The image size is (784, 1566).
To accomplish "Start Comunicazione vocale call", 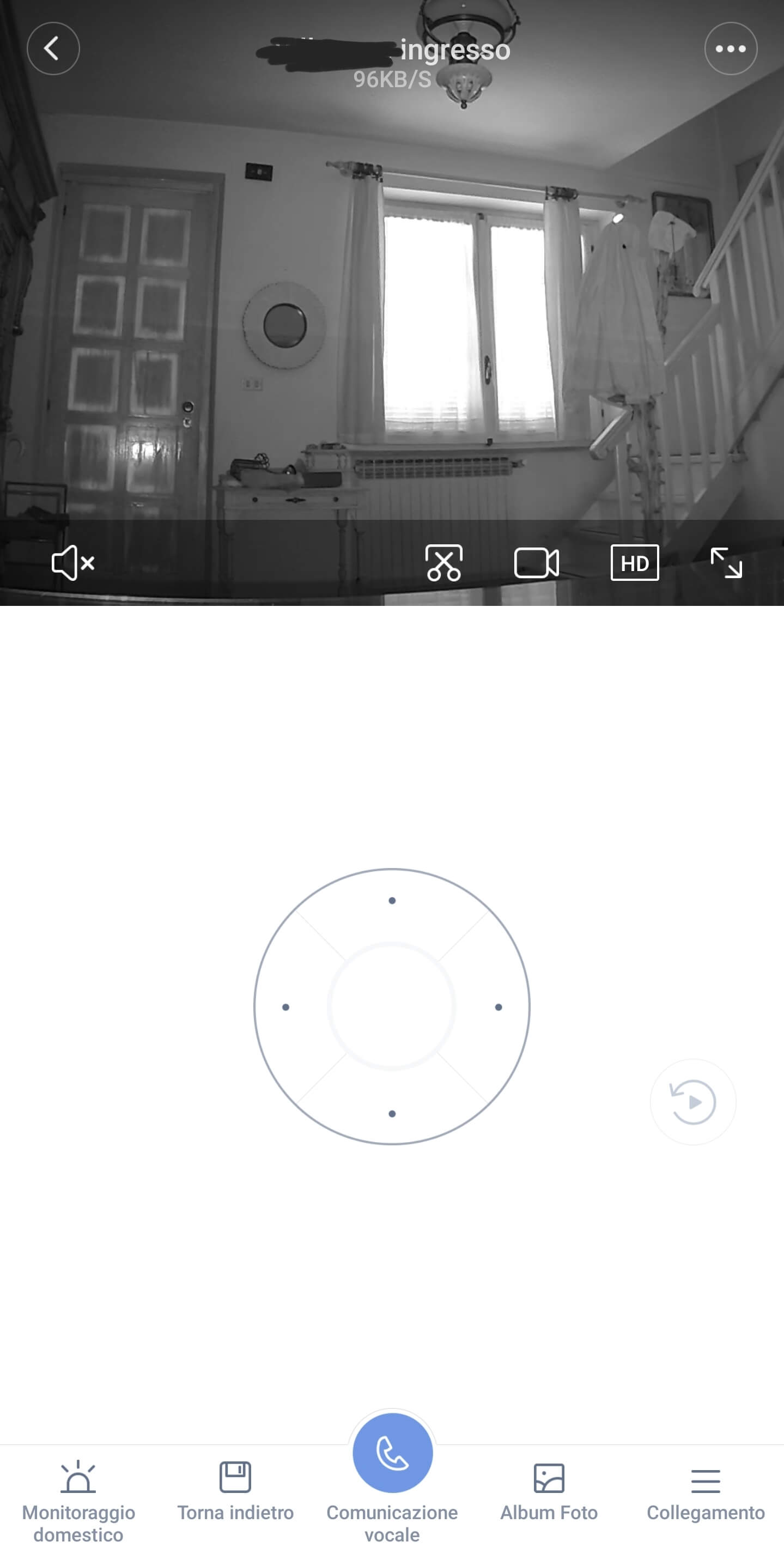I will (393, 1453).
